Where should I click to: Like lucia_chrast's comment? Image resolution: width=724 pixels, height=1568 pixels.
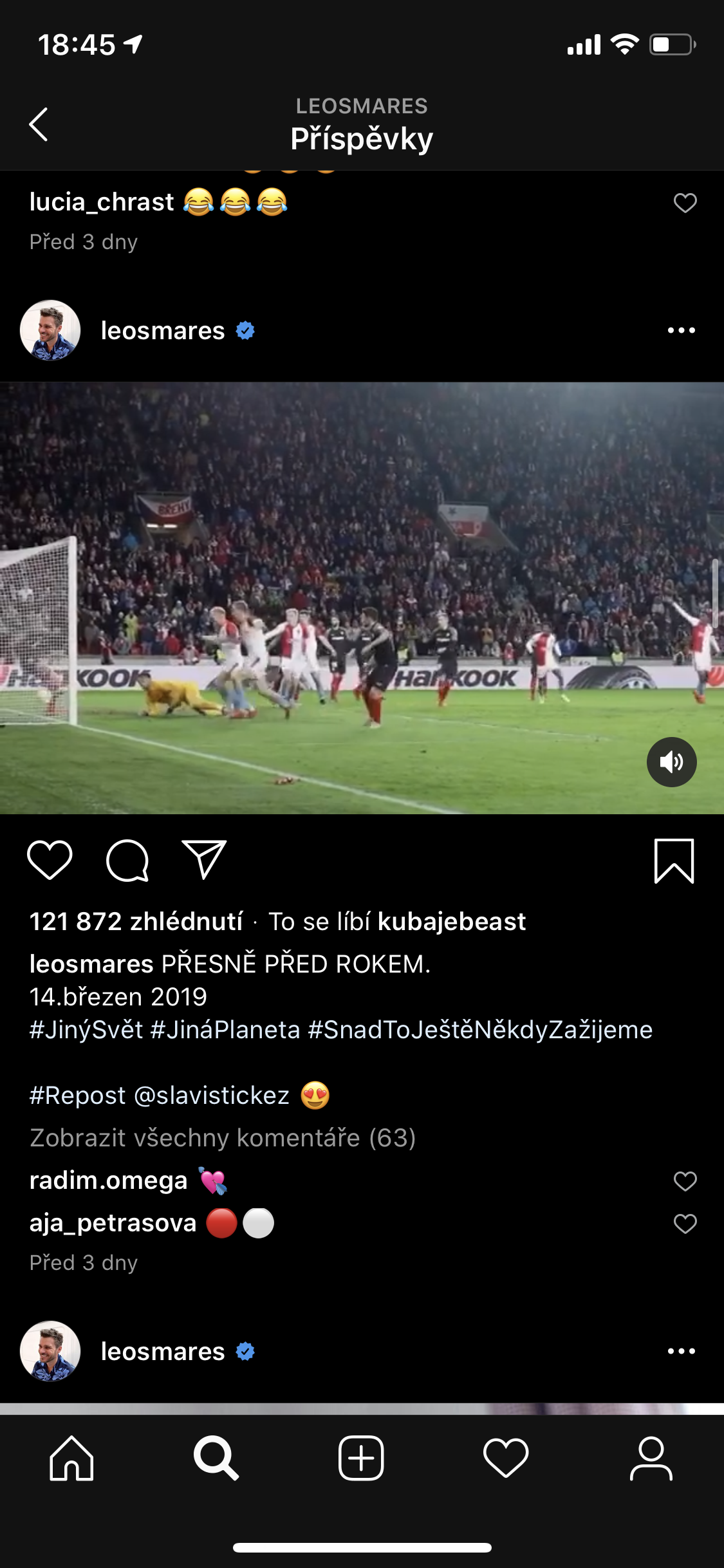pos(685,203)
